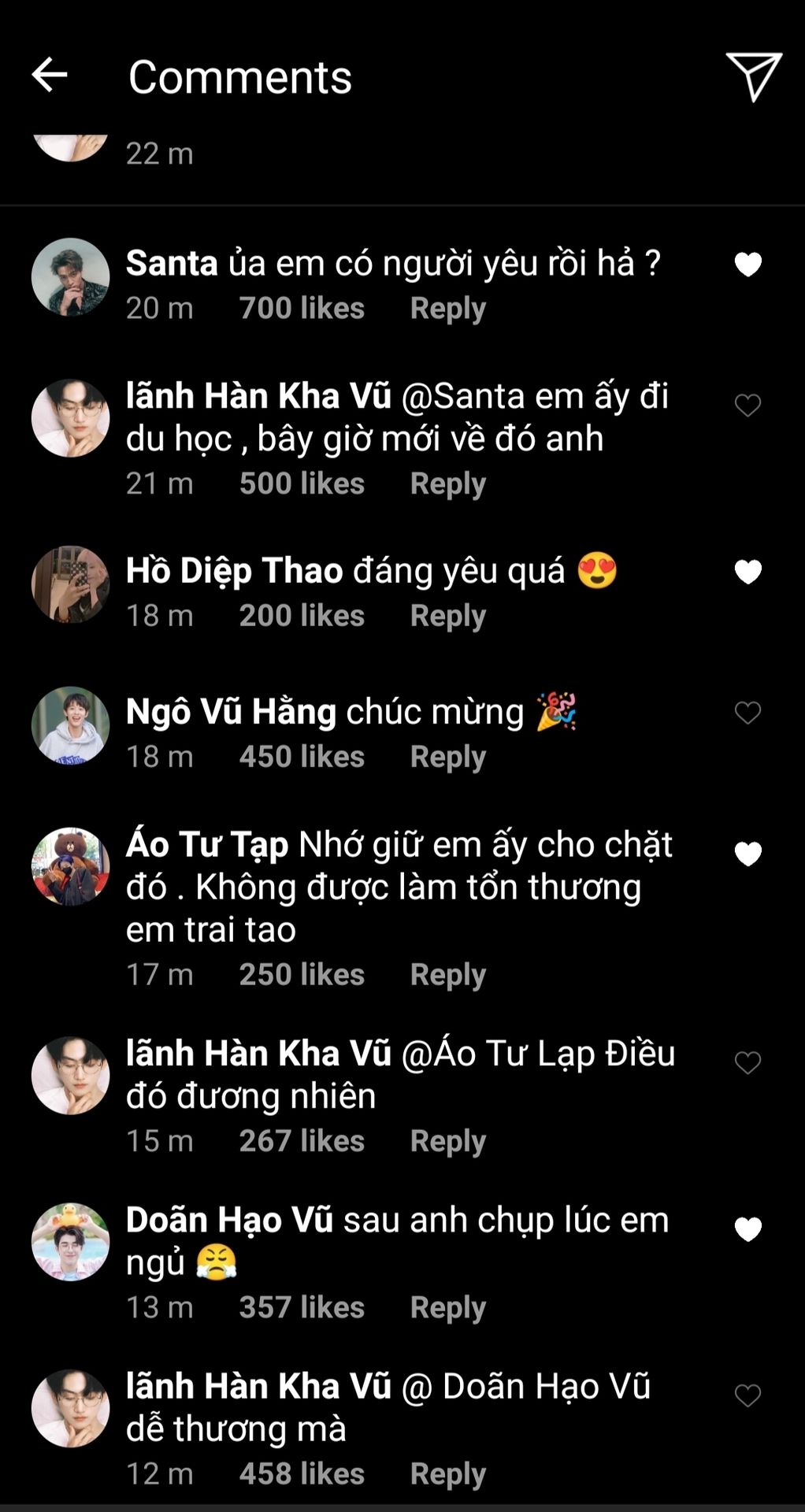
Task: Unlike Hồ Diệp Thao's comment
Action: [747, 572]
